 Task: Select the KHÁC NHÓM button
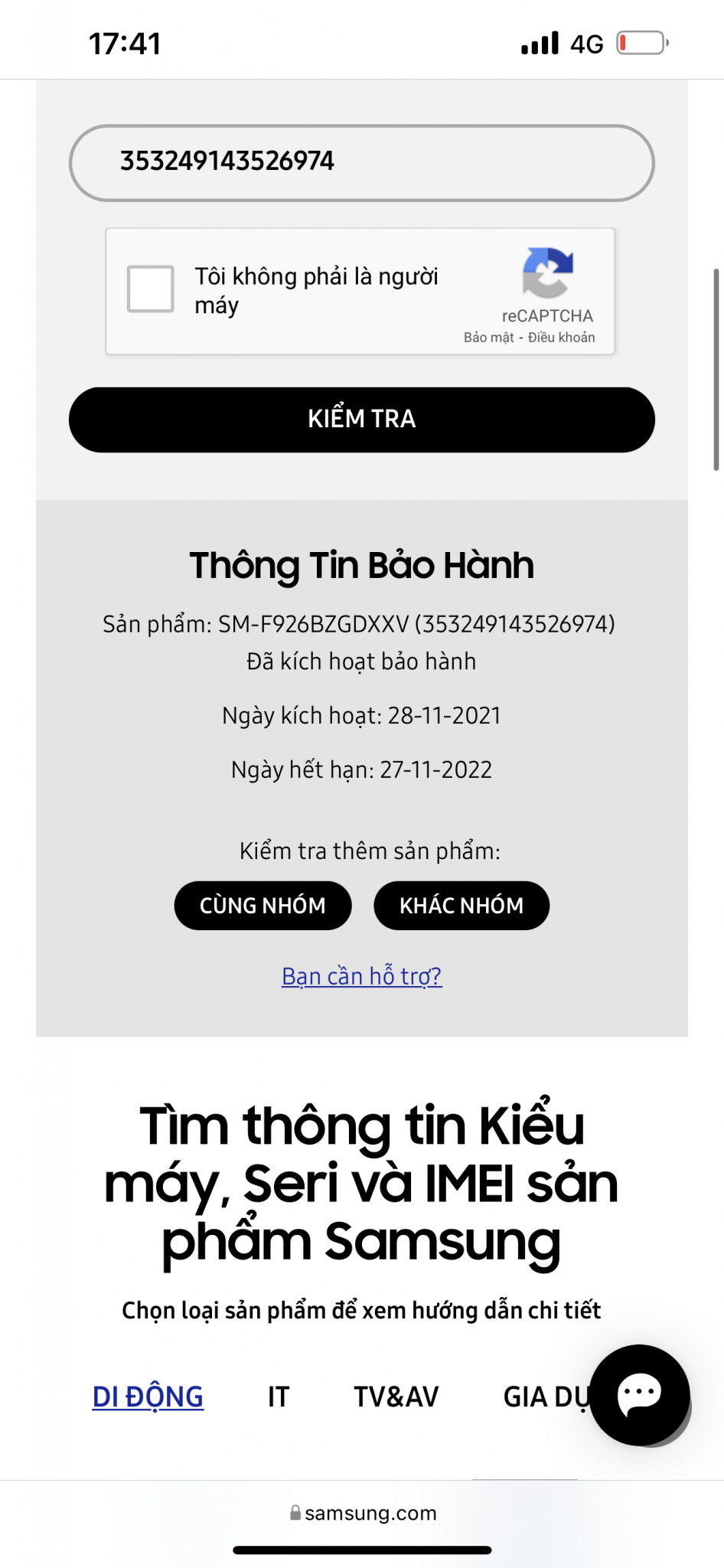coord(461,906)
